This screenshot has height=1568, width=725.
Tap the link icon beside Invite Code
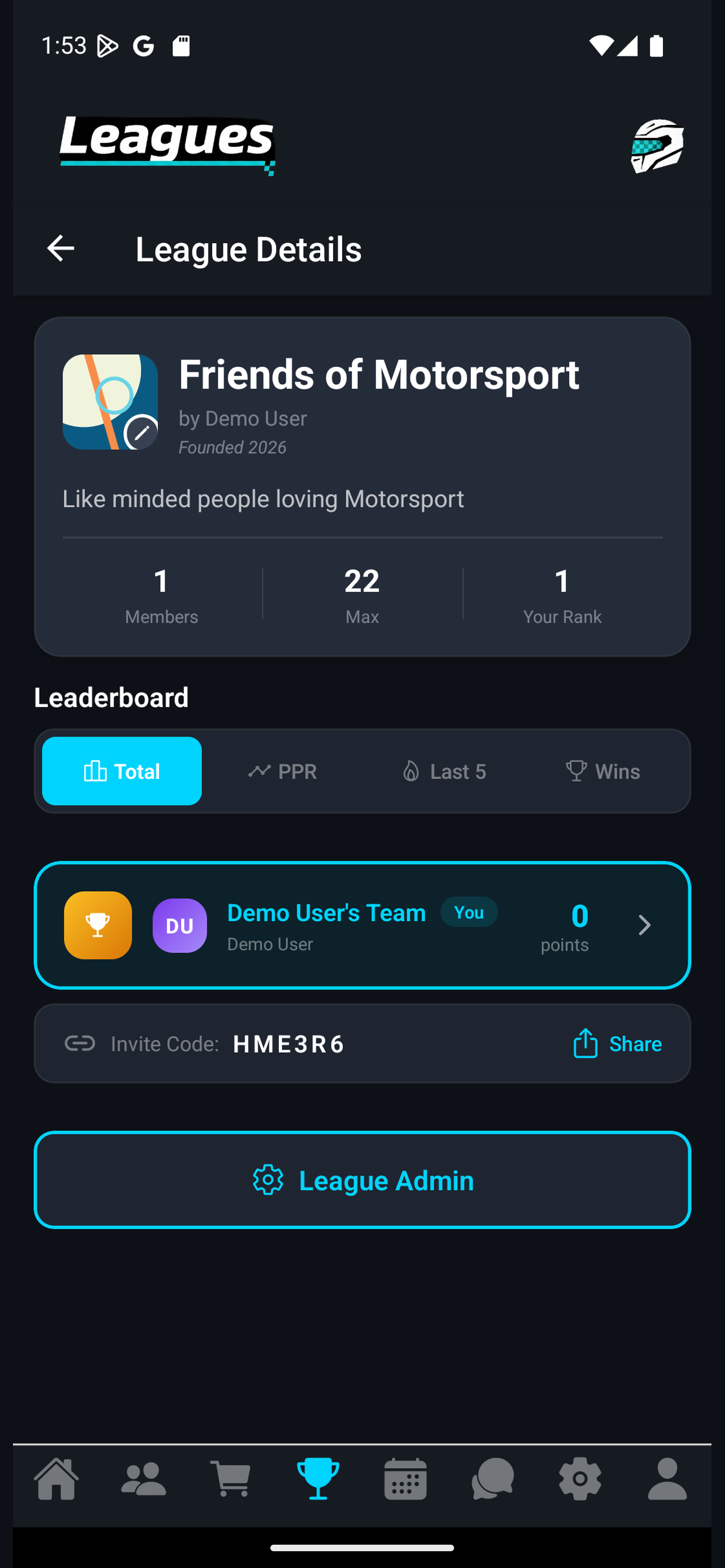click(80, 1043)
